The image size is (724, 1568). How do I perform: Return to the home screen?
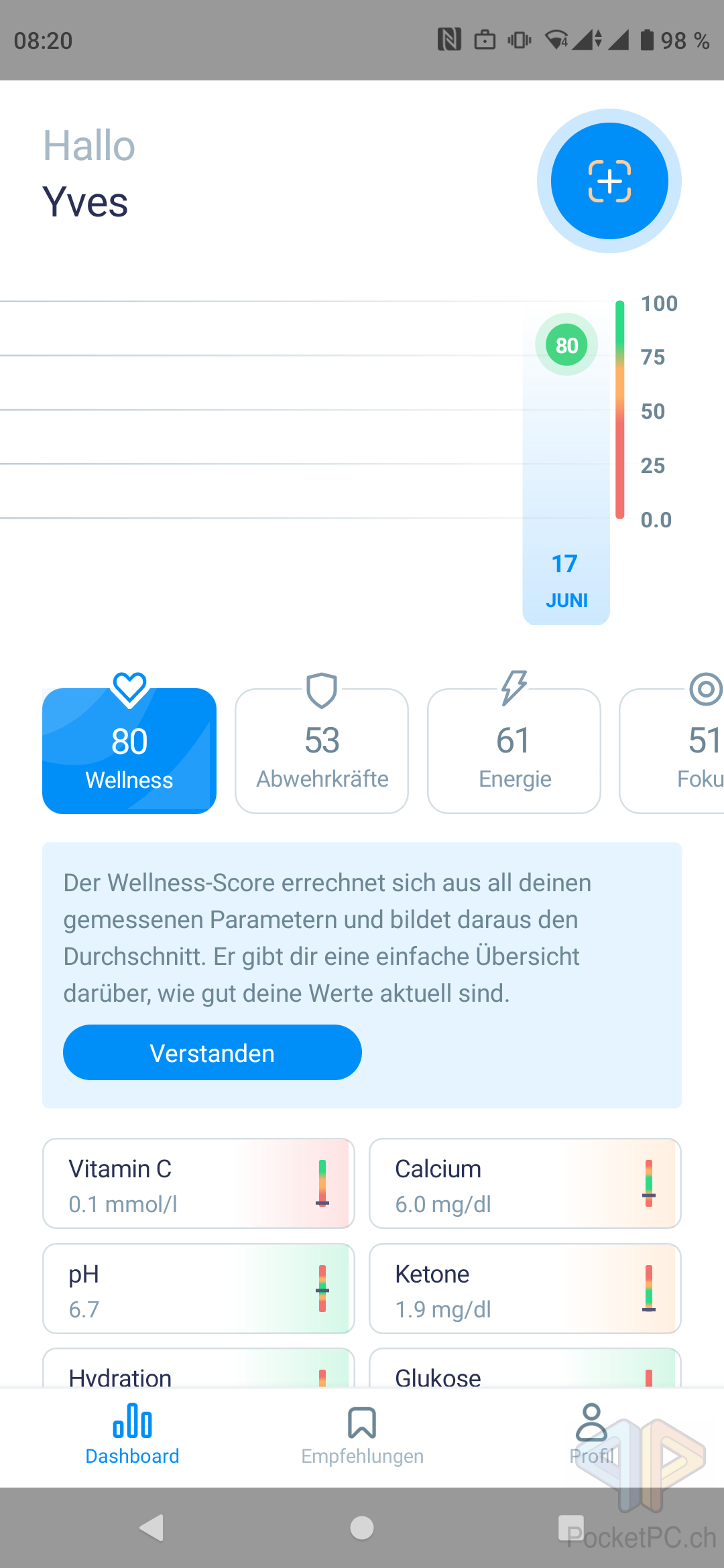tap(362, 1528)
